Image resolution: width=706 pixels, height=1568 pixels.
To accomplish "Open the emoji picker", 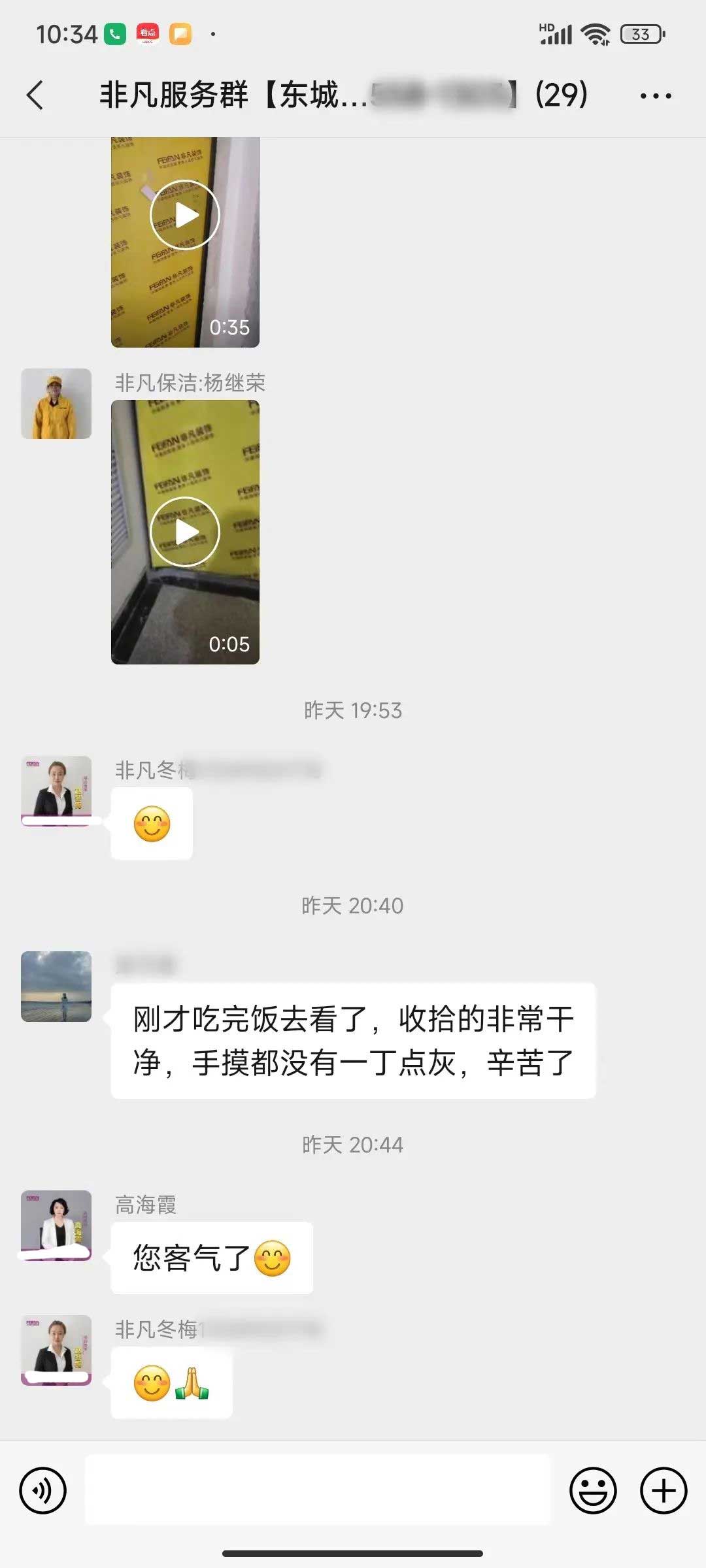I will [x=593, y=1491].
